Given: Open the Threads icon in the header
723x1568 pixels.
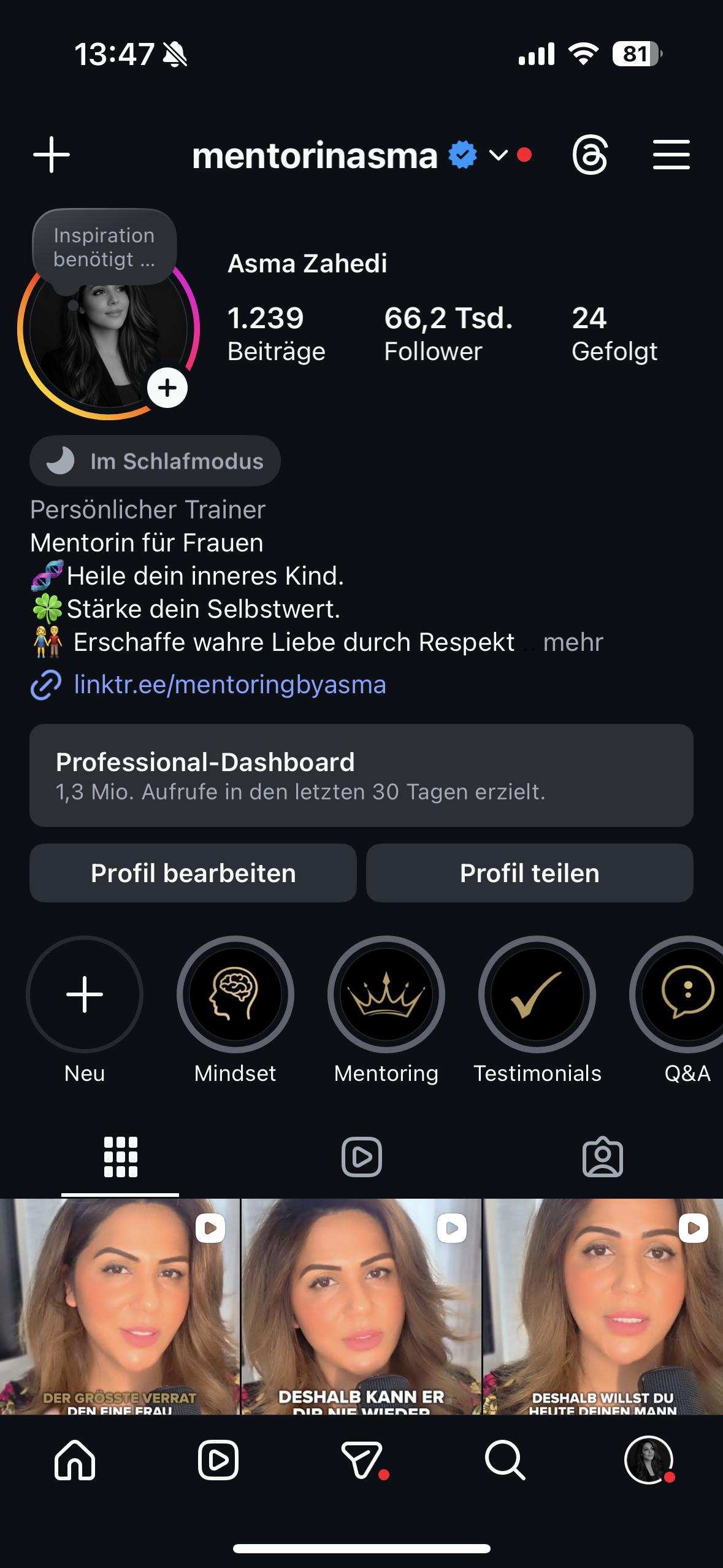Looking at the screenshot, I should (590, 155).
